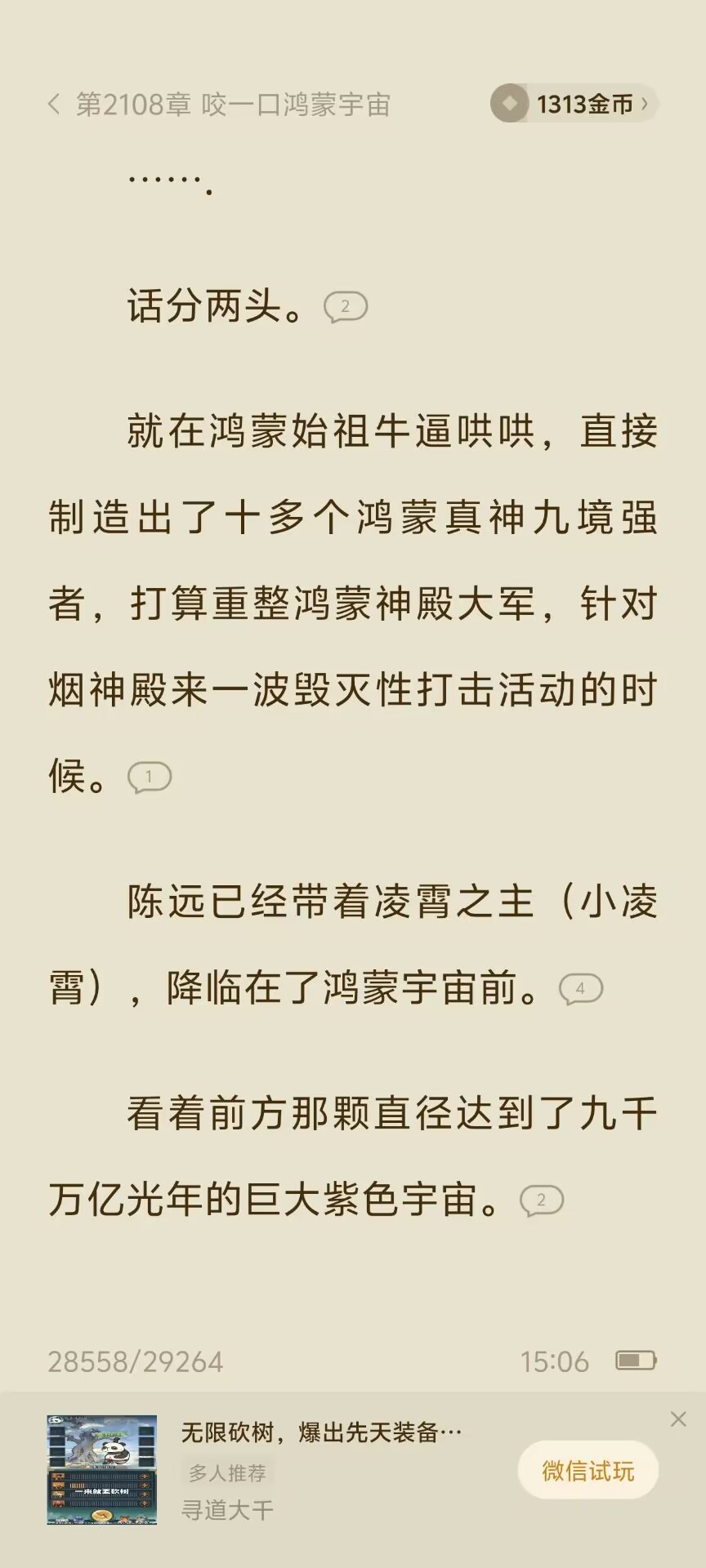Open comments after 巨大紫色宇宙
The image size is (706, 1568).
542,1200
